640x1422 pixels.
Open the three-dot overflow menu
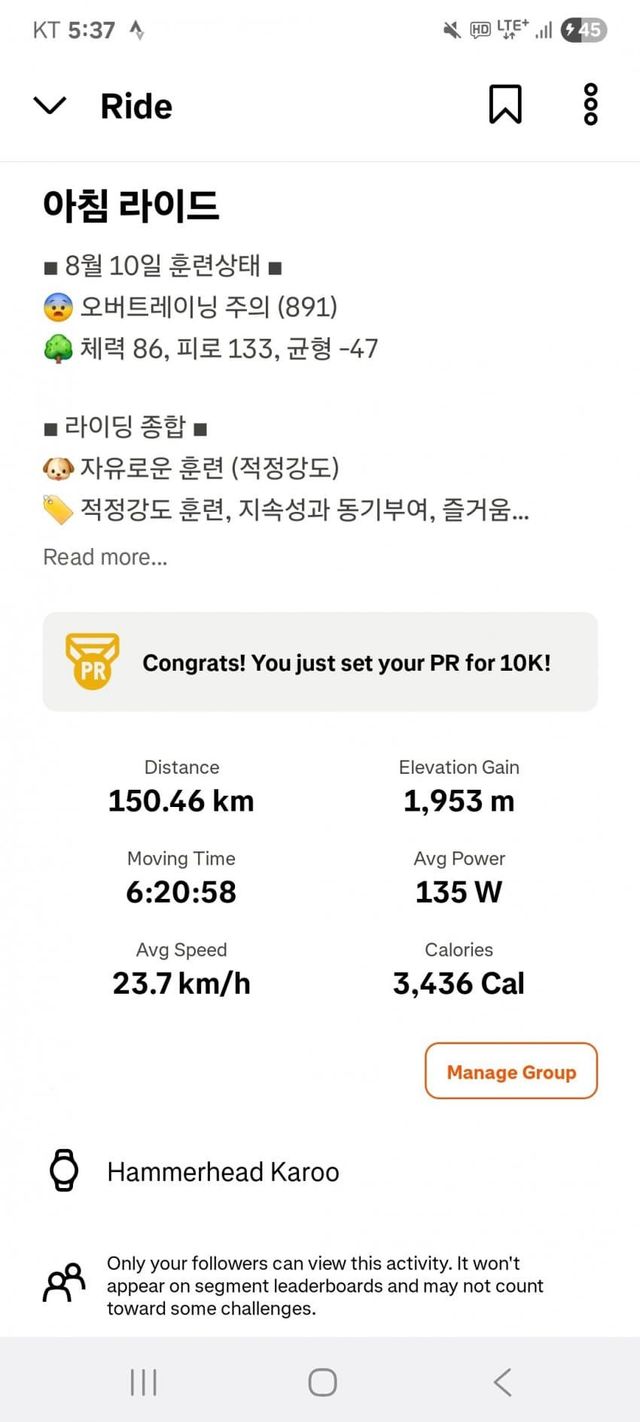[x=590, y=104]
